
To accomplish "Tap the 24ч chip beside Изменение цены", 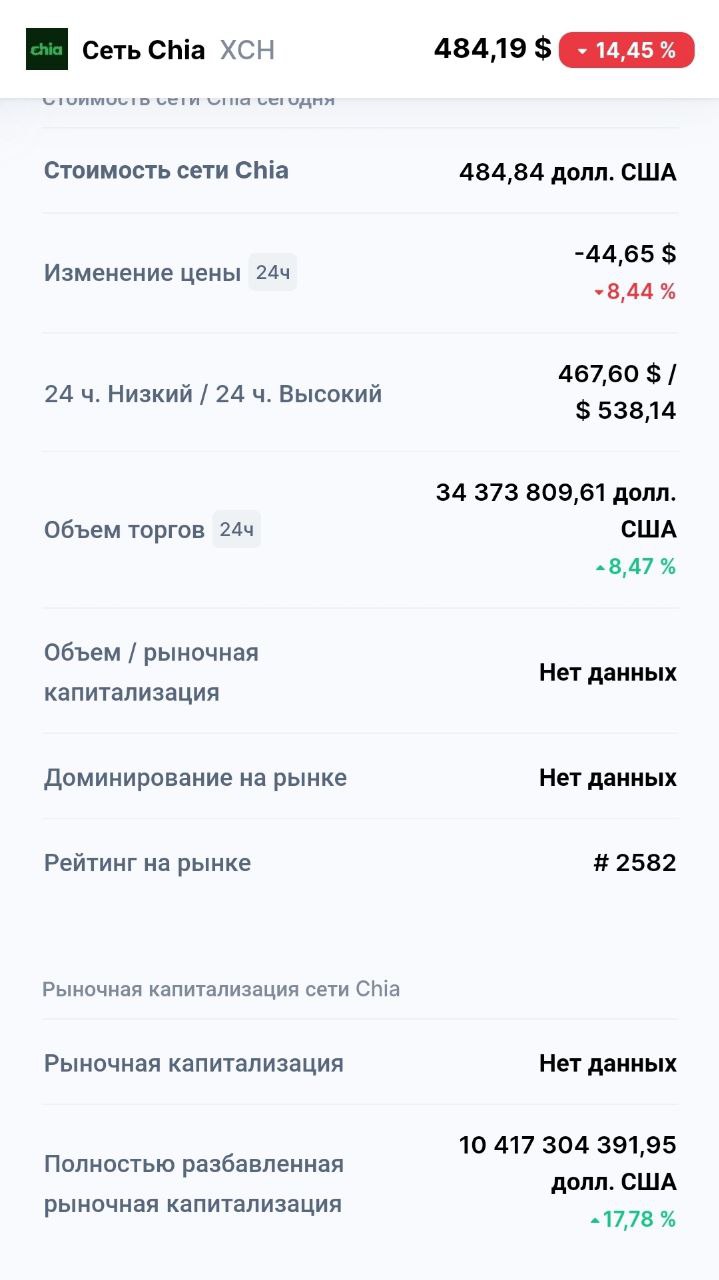I will [272, 272].
